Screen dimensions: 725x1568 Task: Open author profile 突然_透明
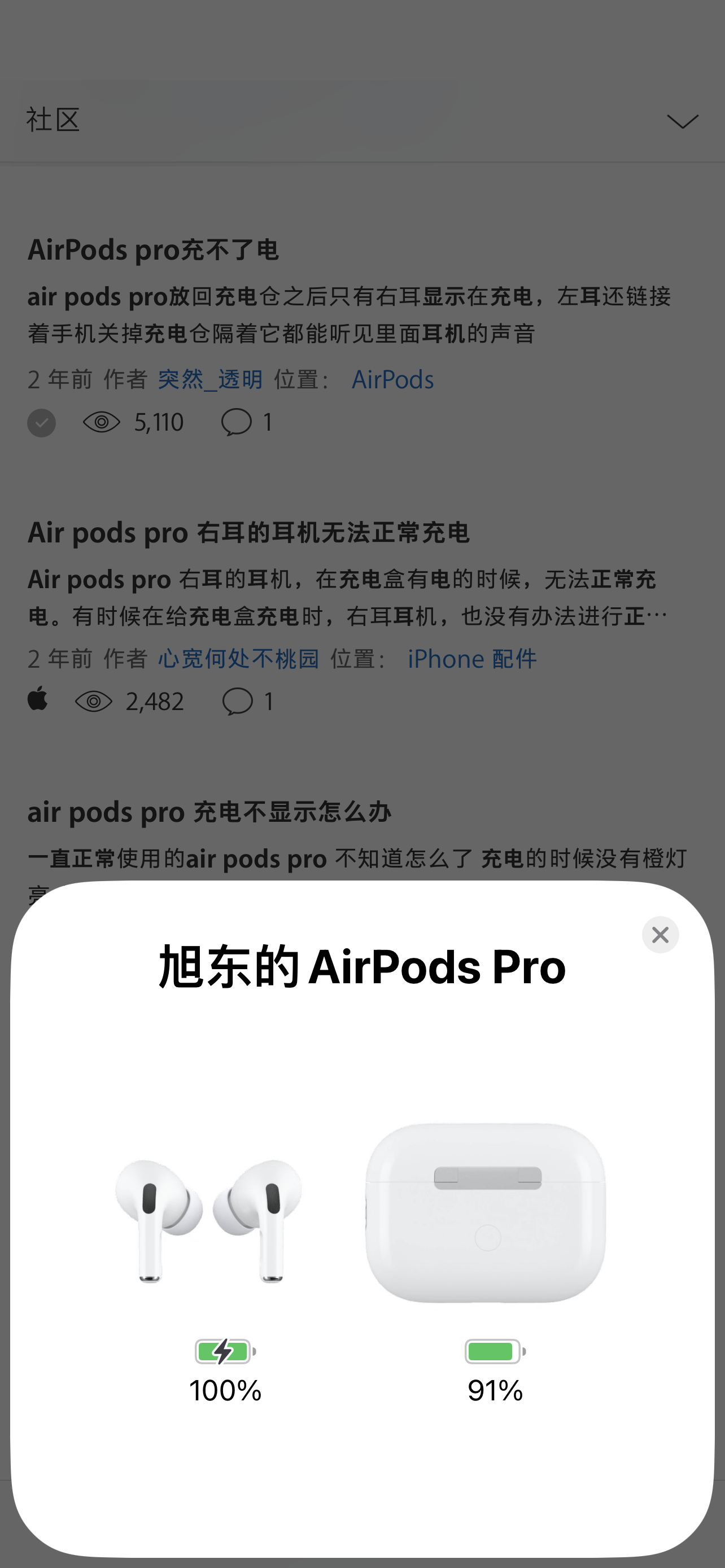coord(210,379)
